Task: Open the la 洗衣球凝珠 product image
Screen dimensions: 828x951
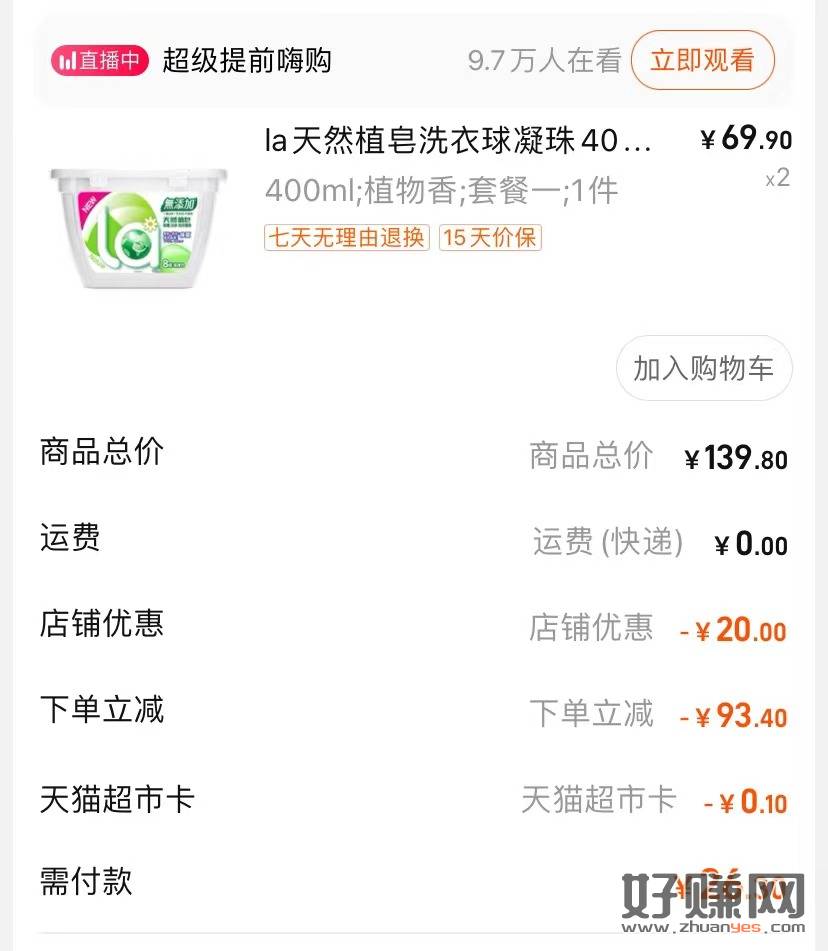Action: (x=138, y=229)
